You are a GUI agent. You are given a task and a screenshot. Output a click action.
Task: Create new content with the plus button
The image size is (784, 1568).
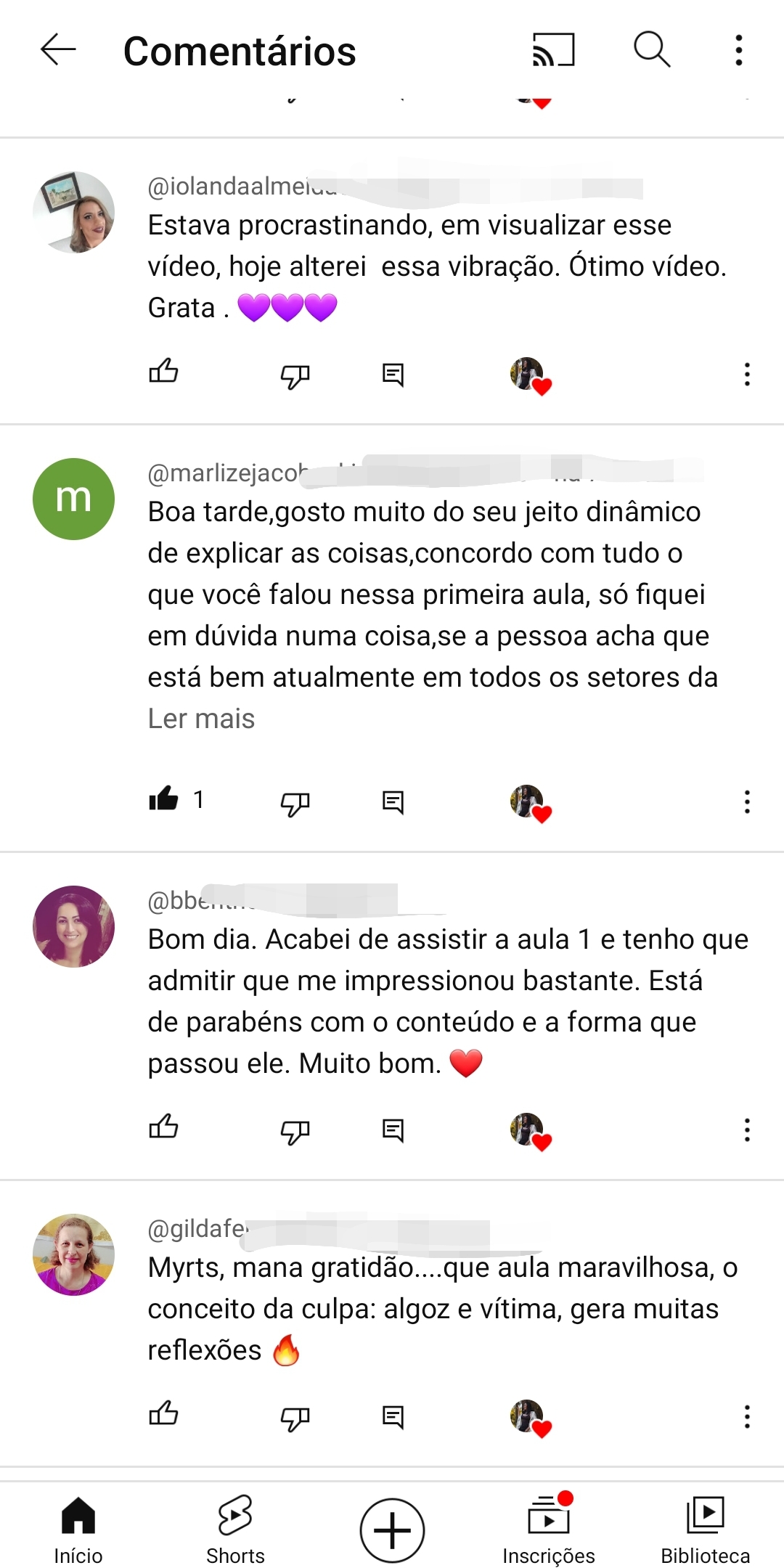[x=392, y=1530]
